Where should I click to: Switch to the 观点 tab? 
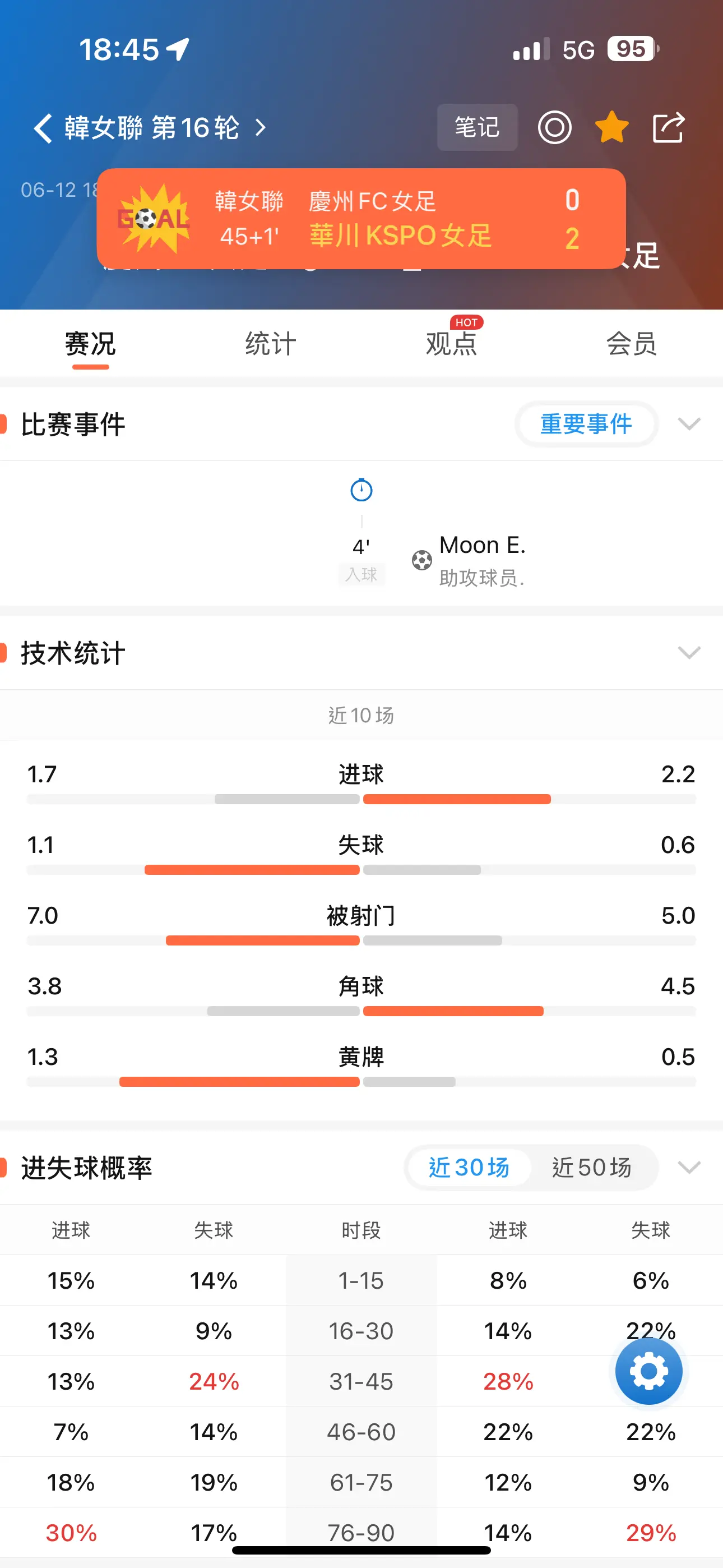[451, 344]
